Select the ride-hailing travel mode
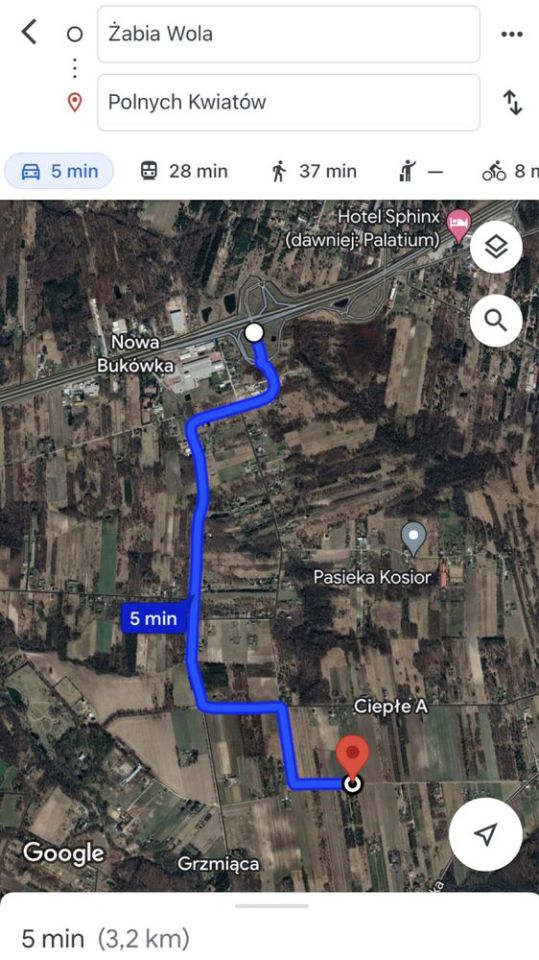Viewport: 539px width, 960px height. (420, 171)
